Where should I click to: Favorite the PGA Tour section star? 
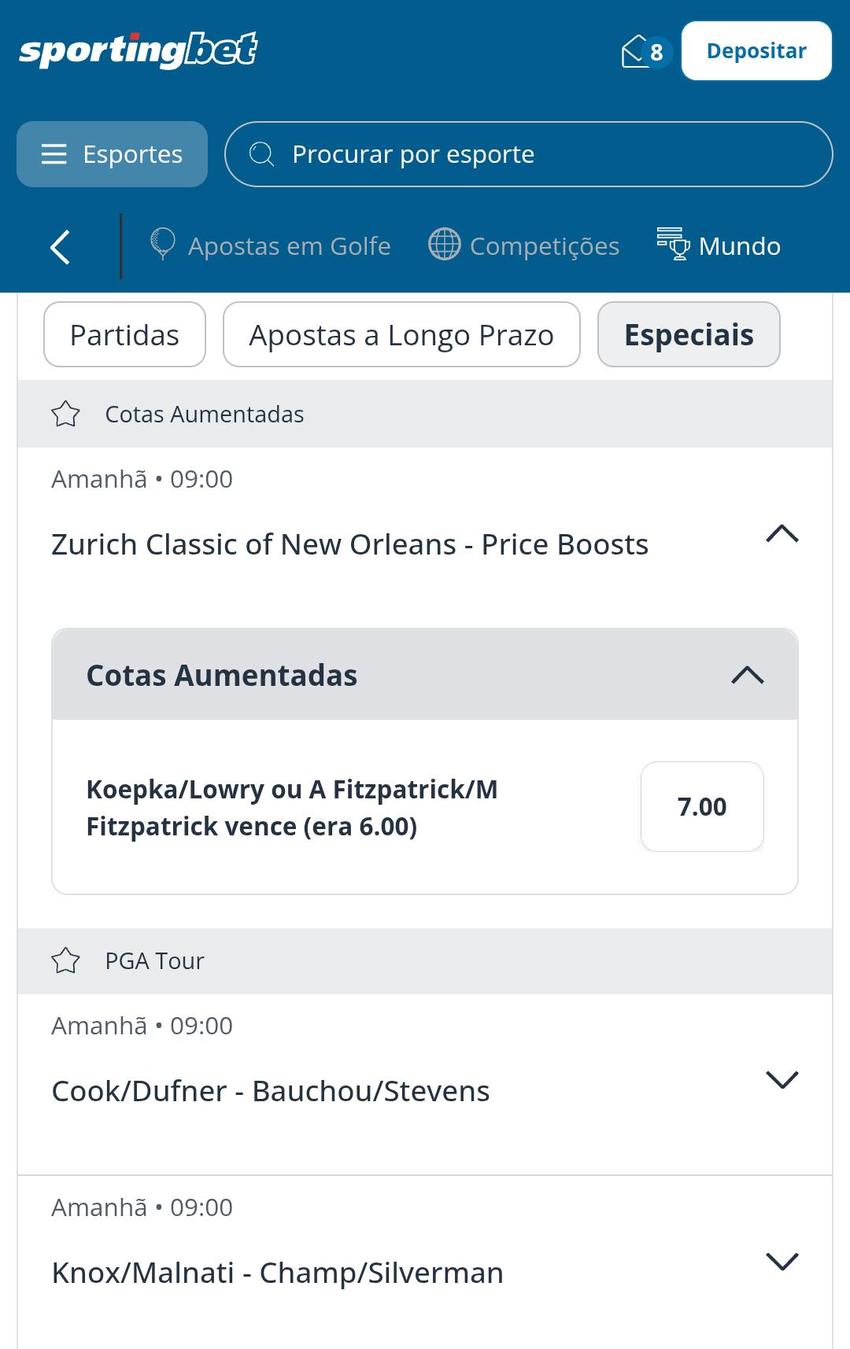point(65,959)
